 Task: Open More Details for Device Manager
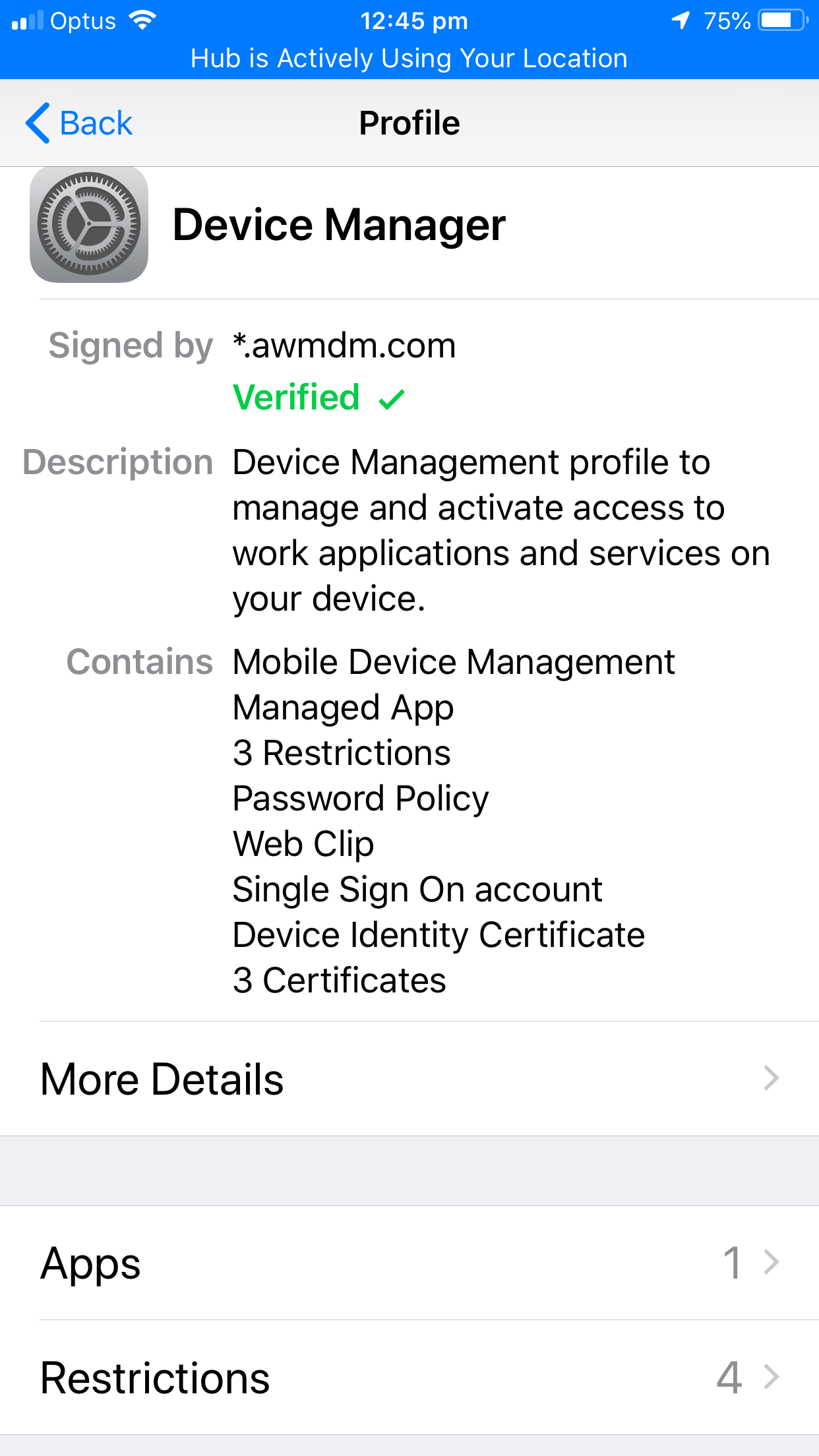click(x=409, y=1079)
